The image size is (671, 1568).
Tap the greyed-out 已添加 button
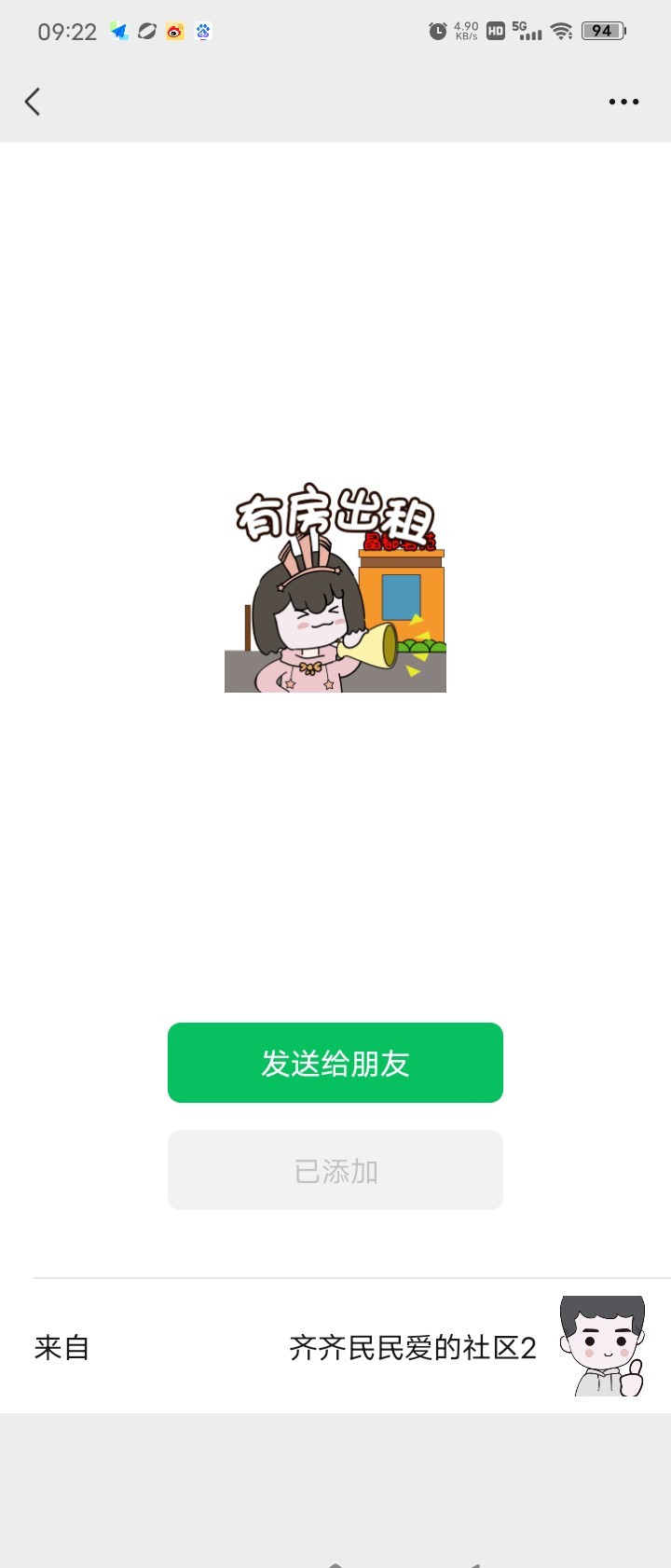pyautogui.click(x=335, y=1170)
